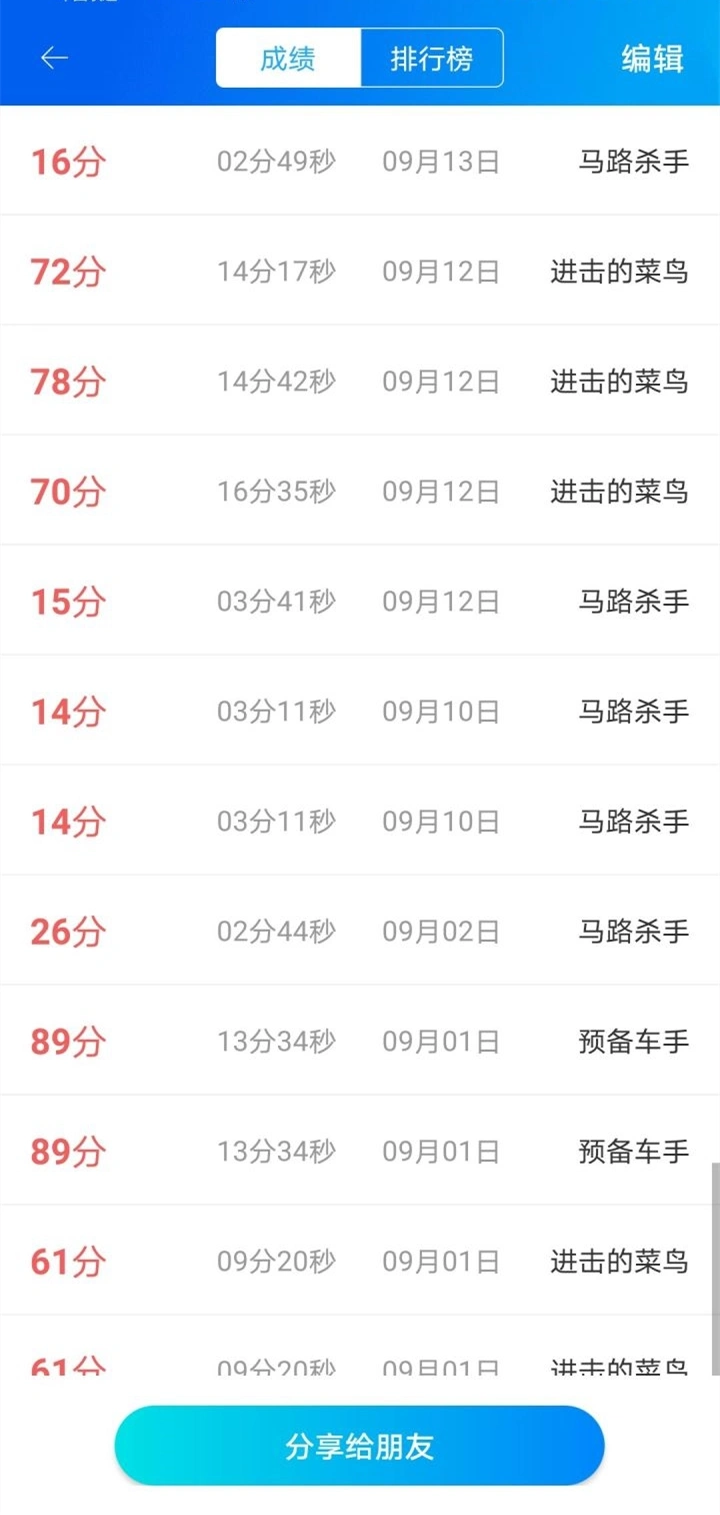
Task: Go back with the arrow icon
Action: point(54,58)
